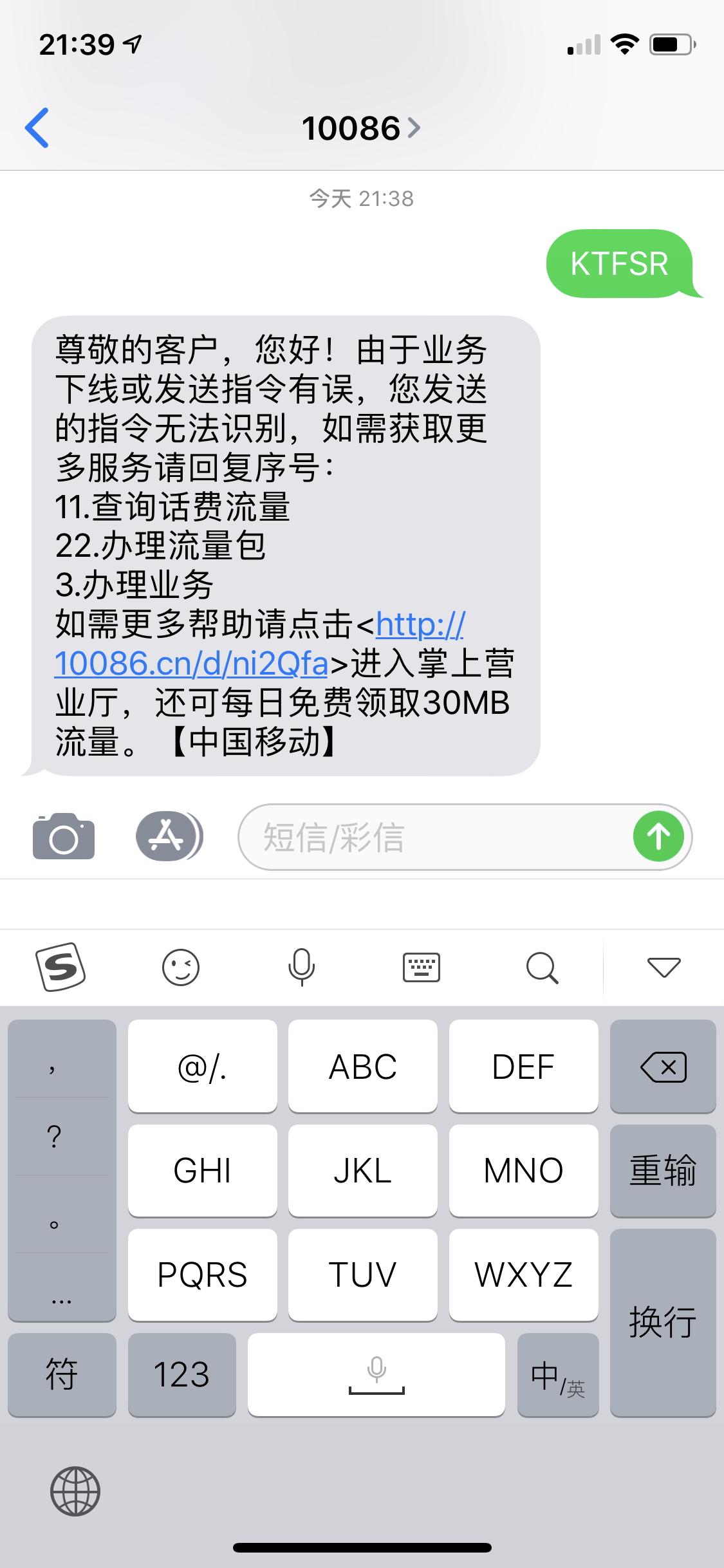
Task: Send message with the green arrow button
Action: coord(657,836)
